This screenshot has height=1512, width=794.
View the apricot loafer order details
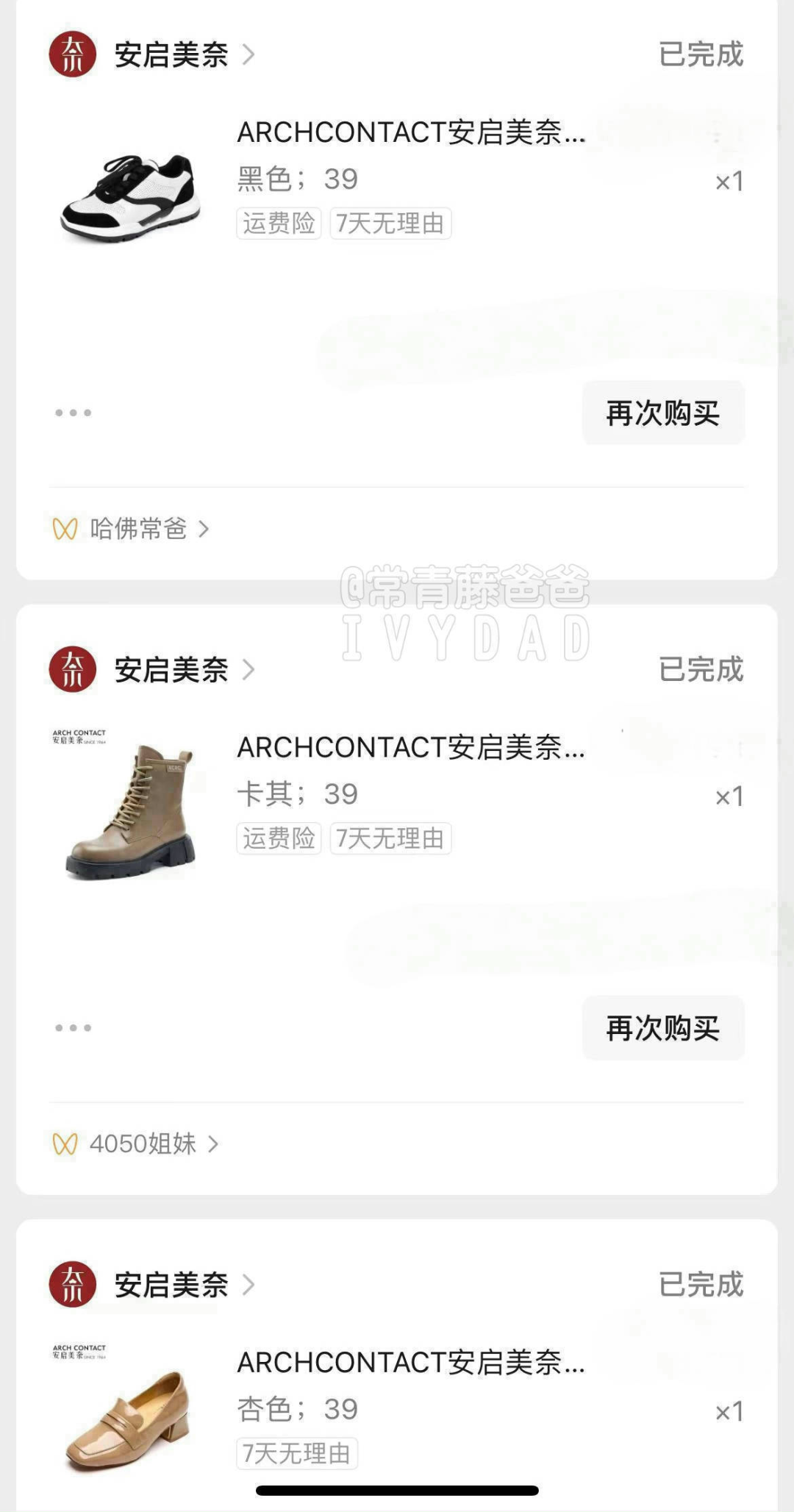click(x=397, y=1408)
